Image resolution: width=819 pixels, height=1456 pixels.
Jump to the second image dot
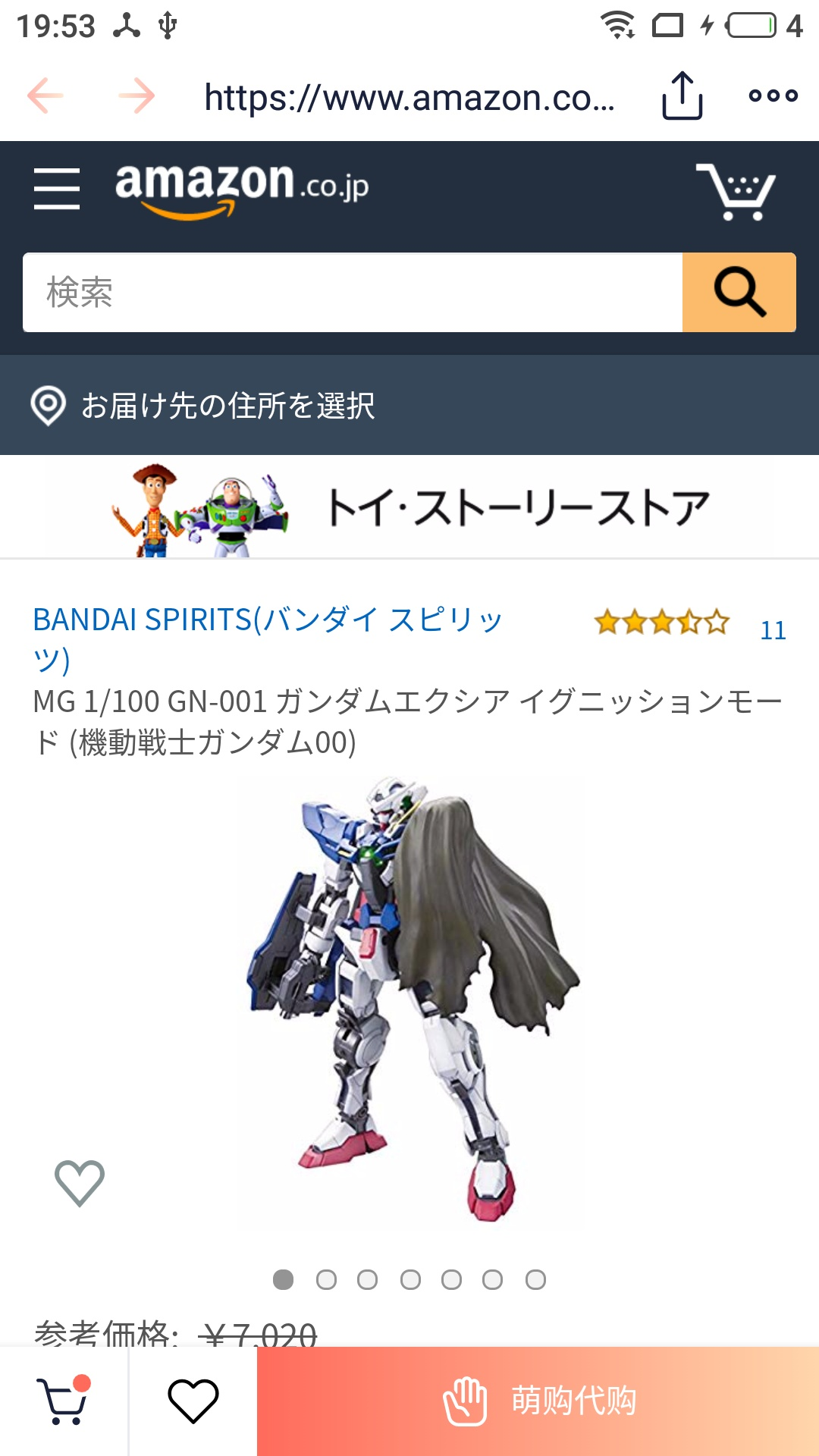click(x=326, y=1280)
